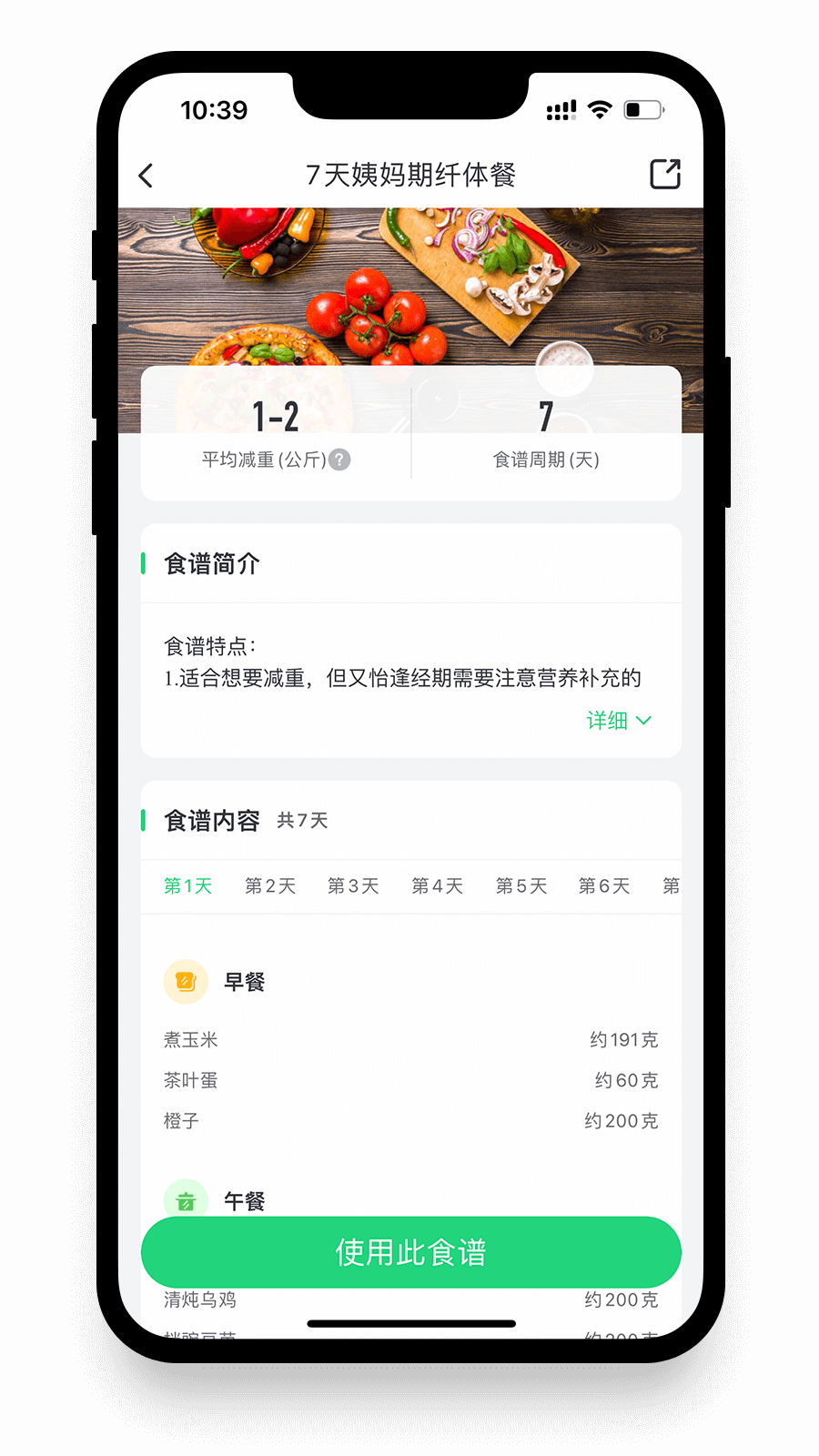This screenshot has width=819, height=1456.
Task: Switch to 第4天 tab
Action: tap(437, 886)
